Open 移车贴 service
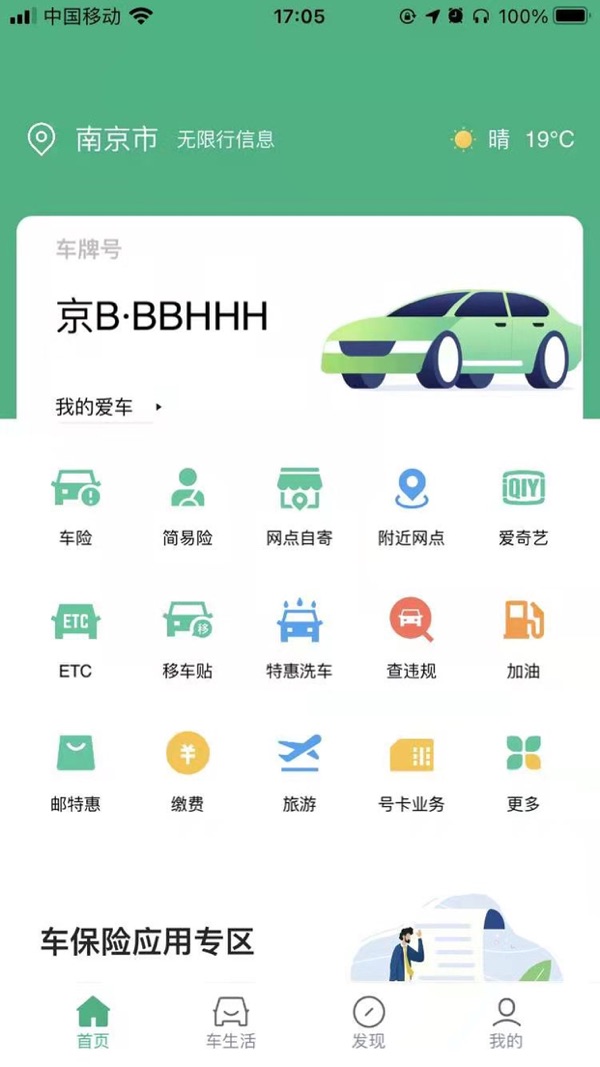Viewport: 600px width, 1067px height. tap(187, 638)
